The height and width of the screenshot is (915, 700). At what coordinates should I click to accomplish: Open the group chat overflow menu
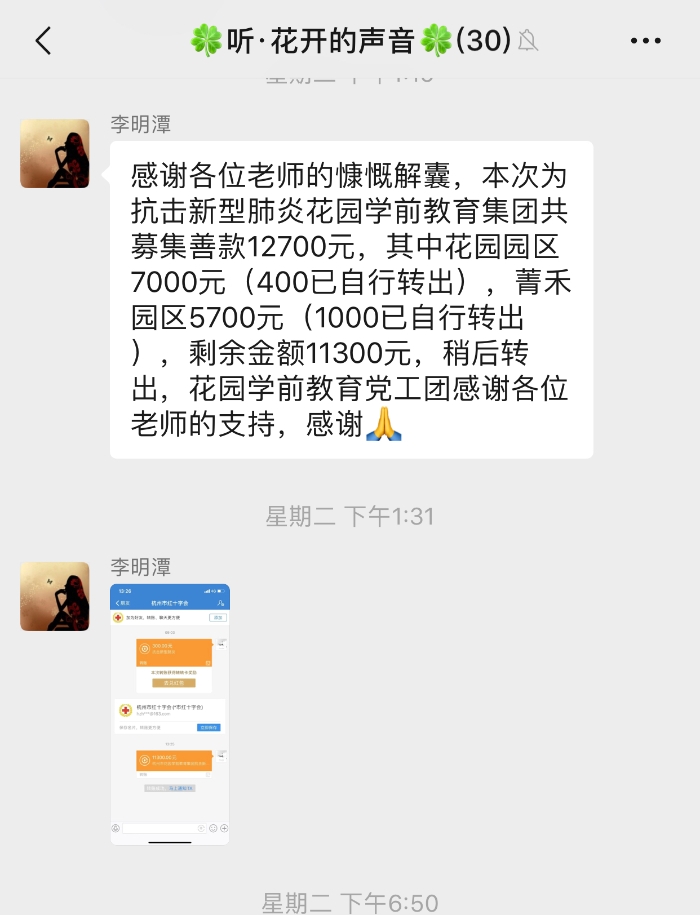[x=646, y=41]
